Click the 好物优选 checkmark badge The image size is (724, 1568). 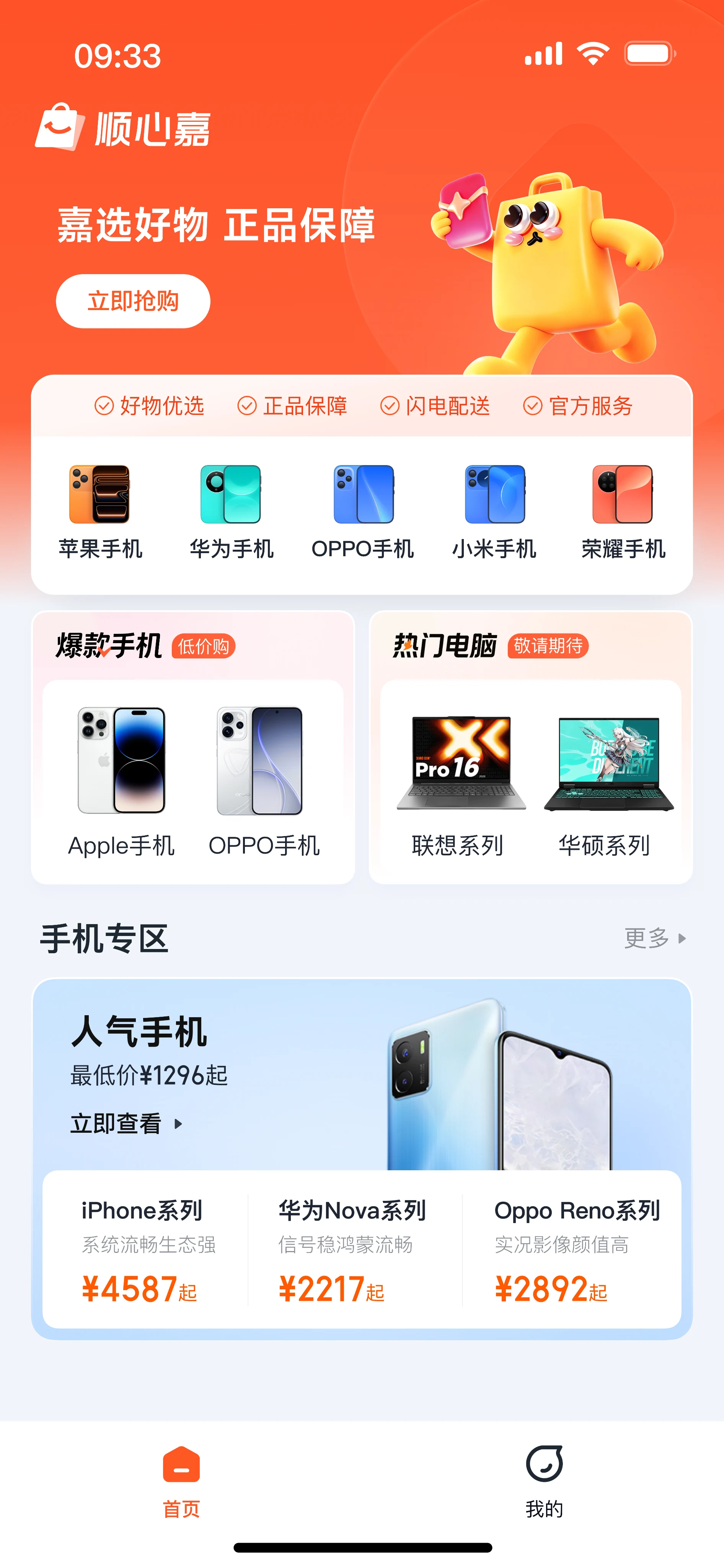pyautogui.click(x=104, y=405)
